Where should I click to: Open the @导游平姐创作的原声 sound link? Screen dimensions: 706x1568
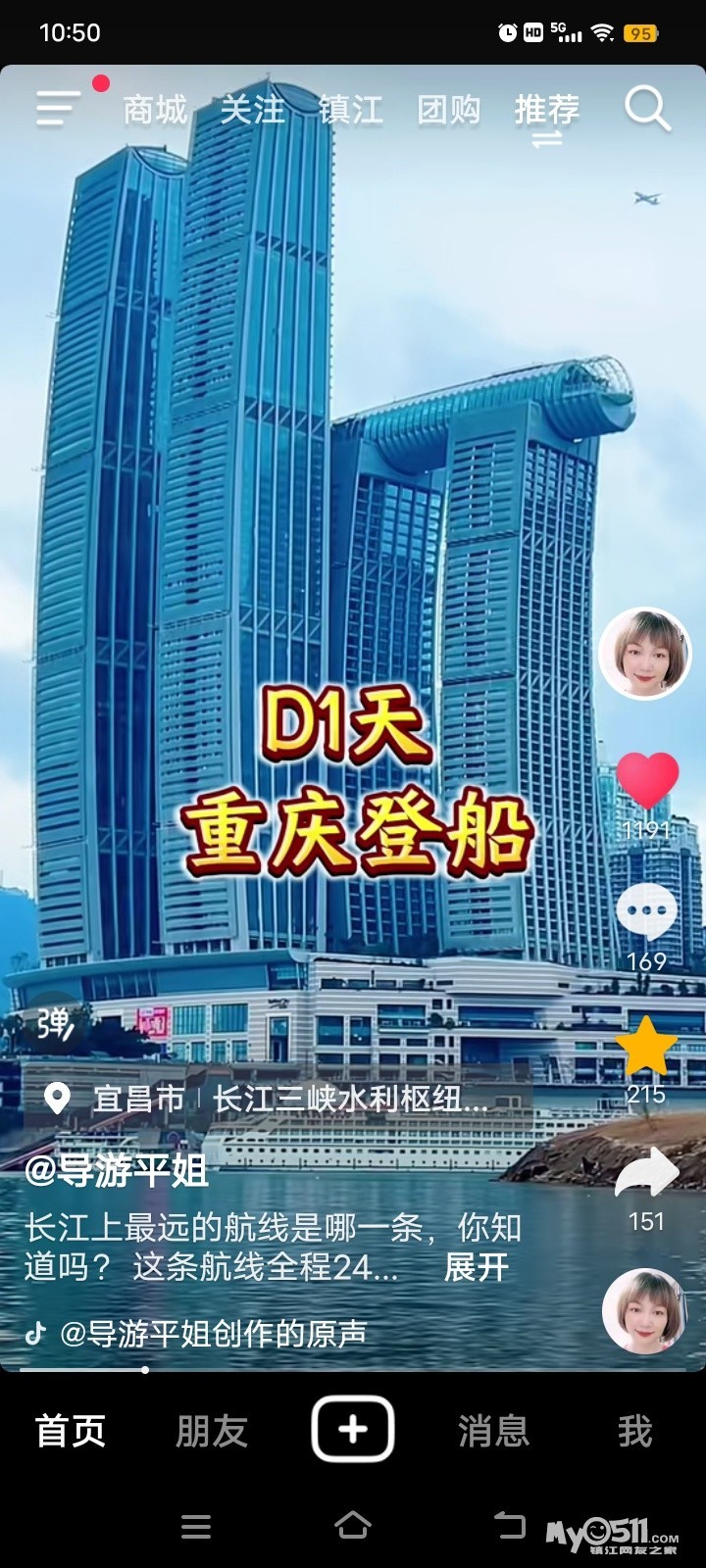[212, 1334]
